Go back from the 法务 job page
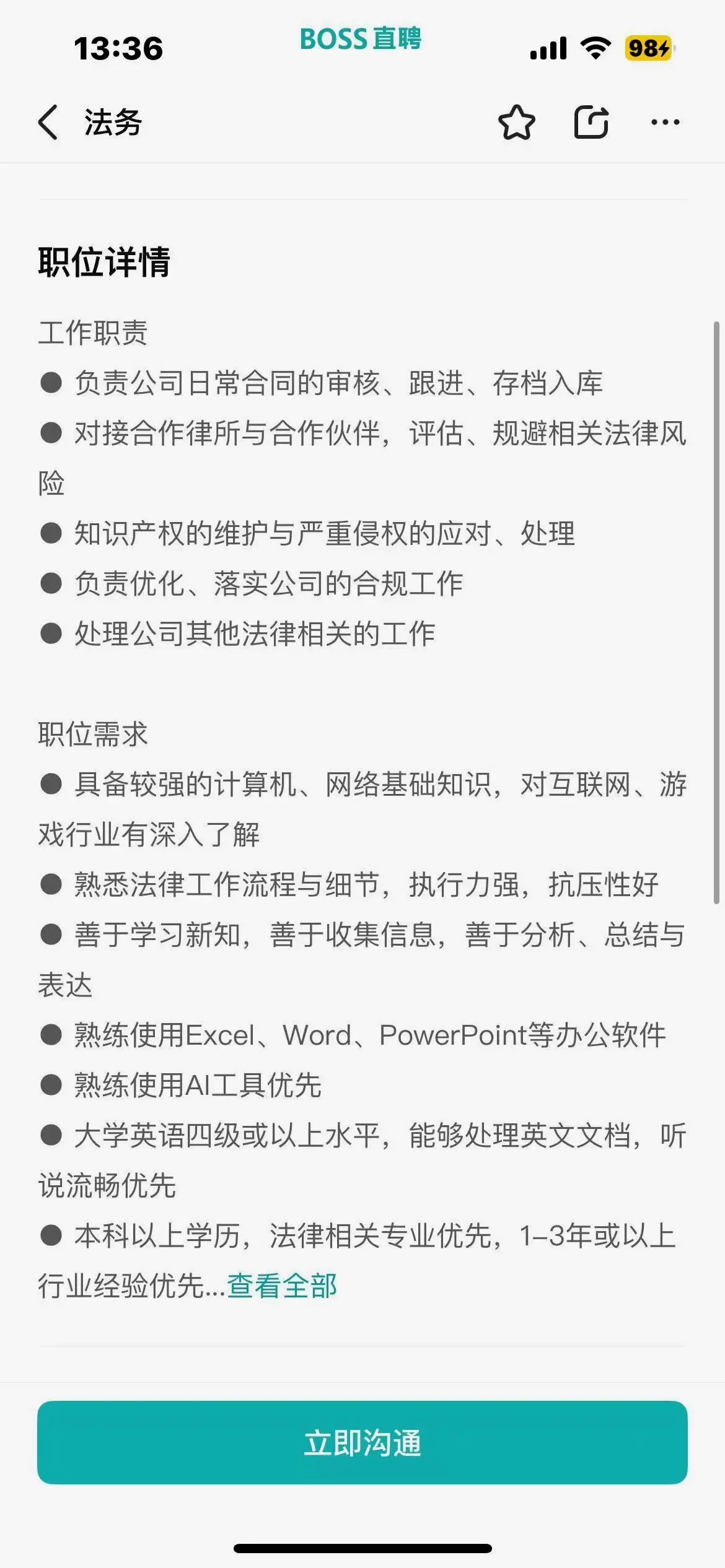This screenshot has height=1568, width=725. click(x=48, y=122)
